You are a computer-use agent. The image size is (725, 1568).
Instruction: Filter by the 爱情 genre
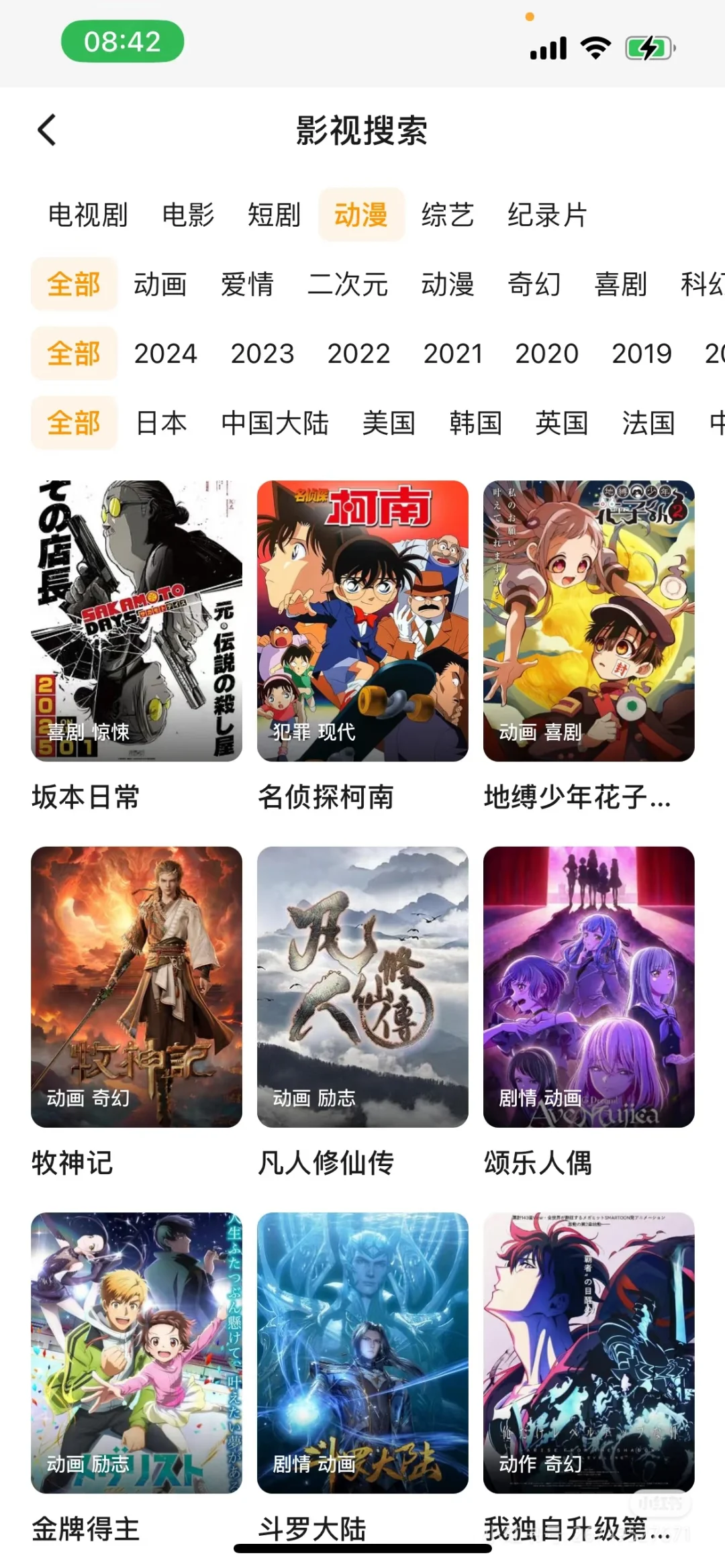point(247,284)
